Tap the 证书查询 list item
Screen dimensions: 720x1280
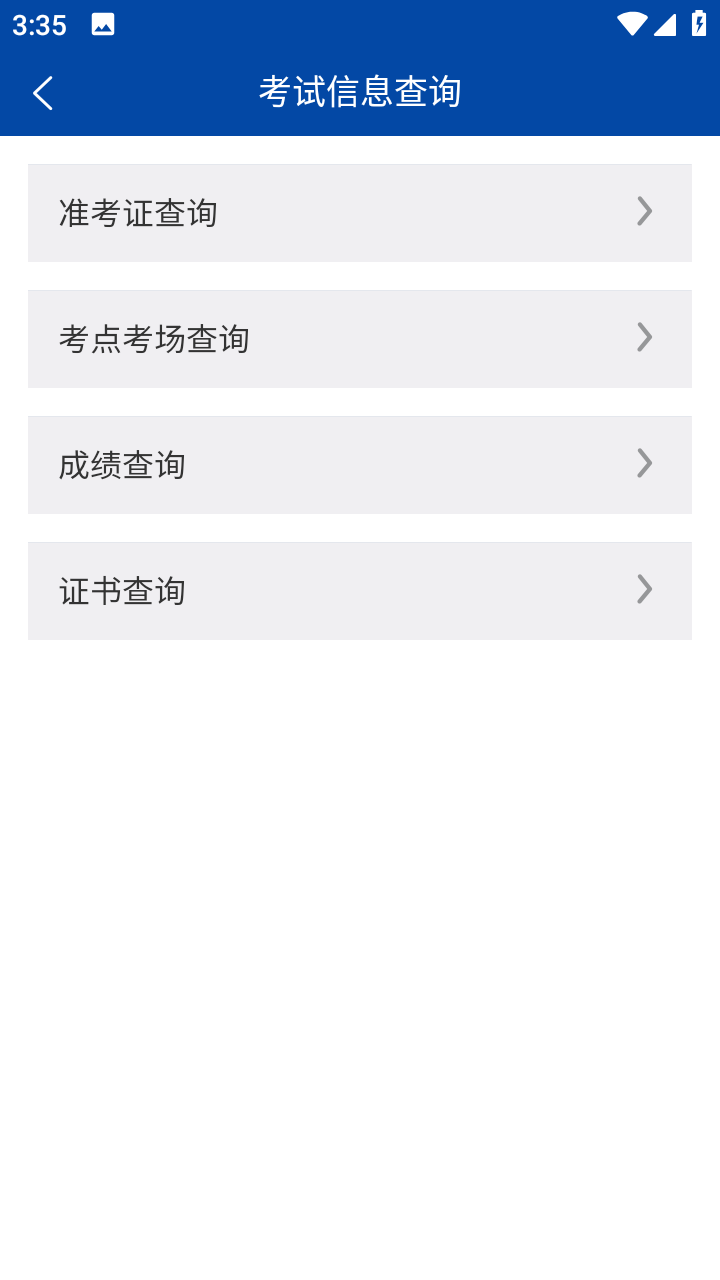(360, 590)
